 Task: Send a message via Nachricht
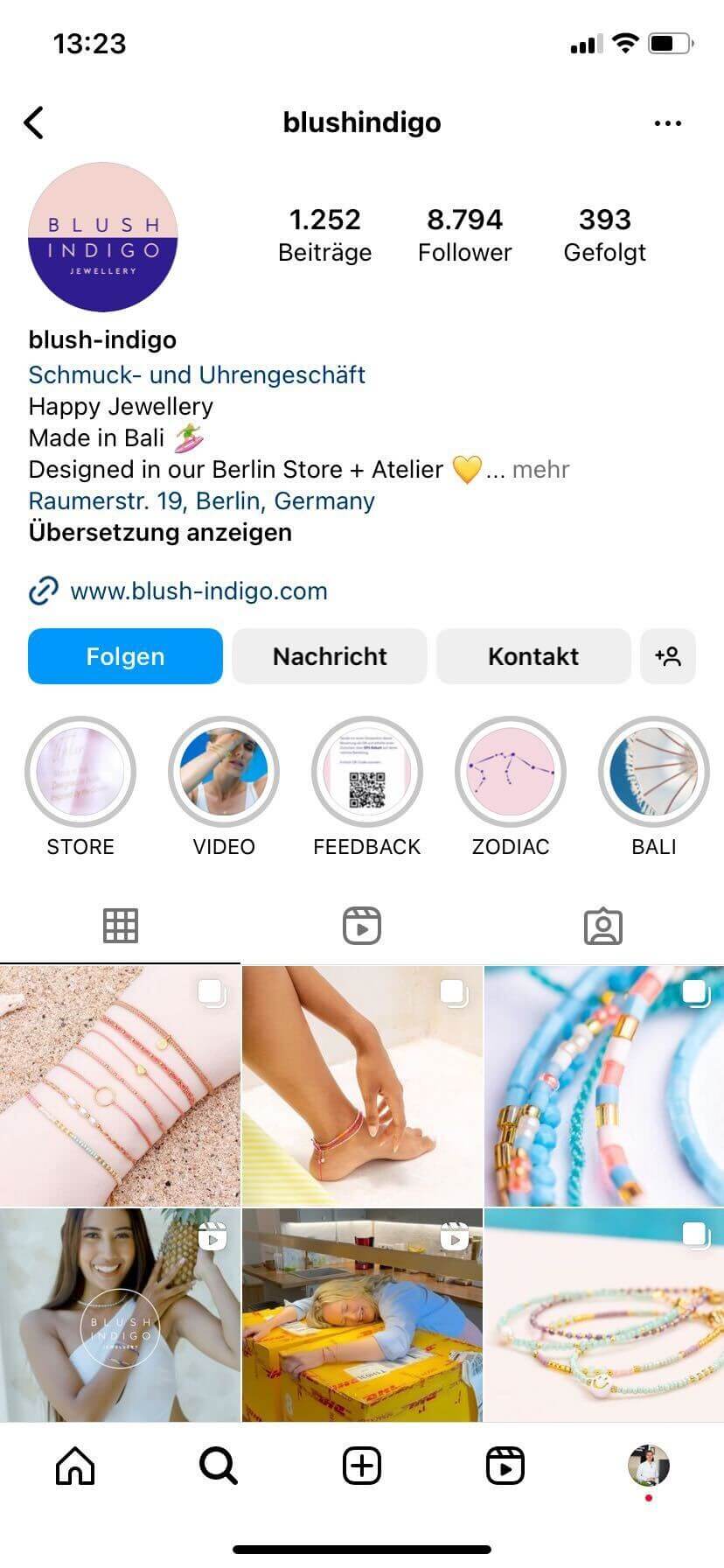[x=330, y=656]
